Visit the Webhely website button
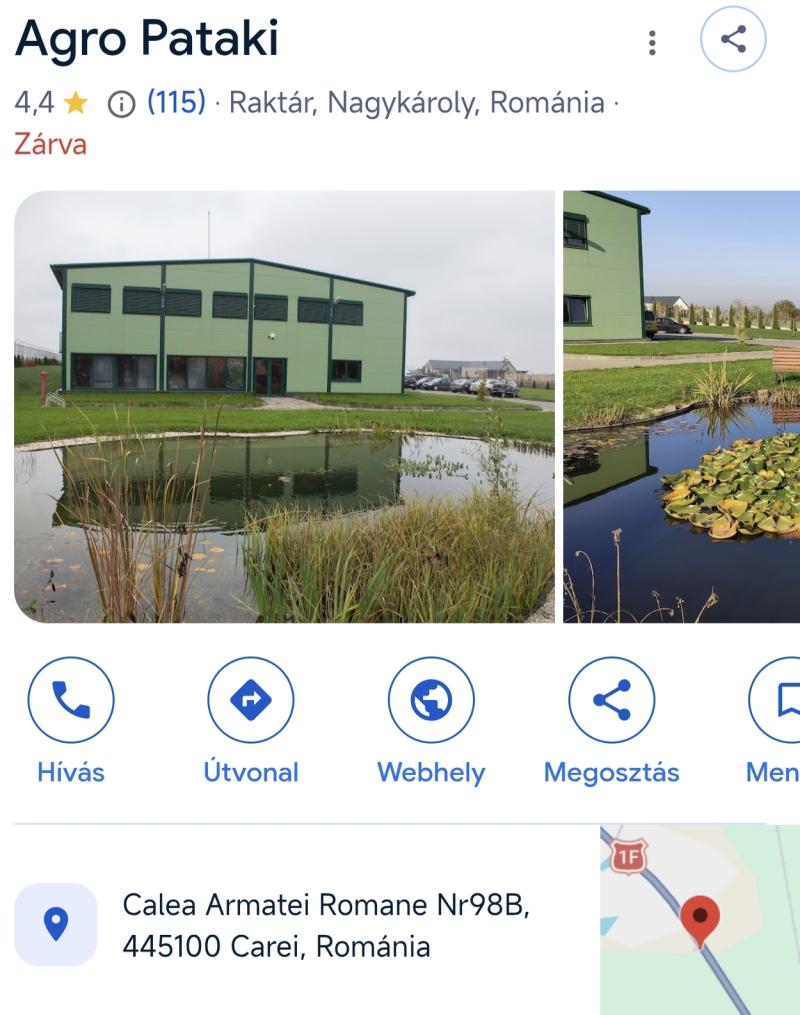Screen dimensions: 800x1015 (x=431, y=700)
